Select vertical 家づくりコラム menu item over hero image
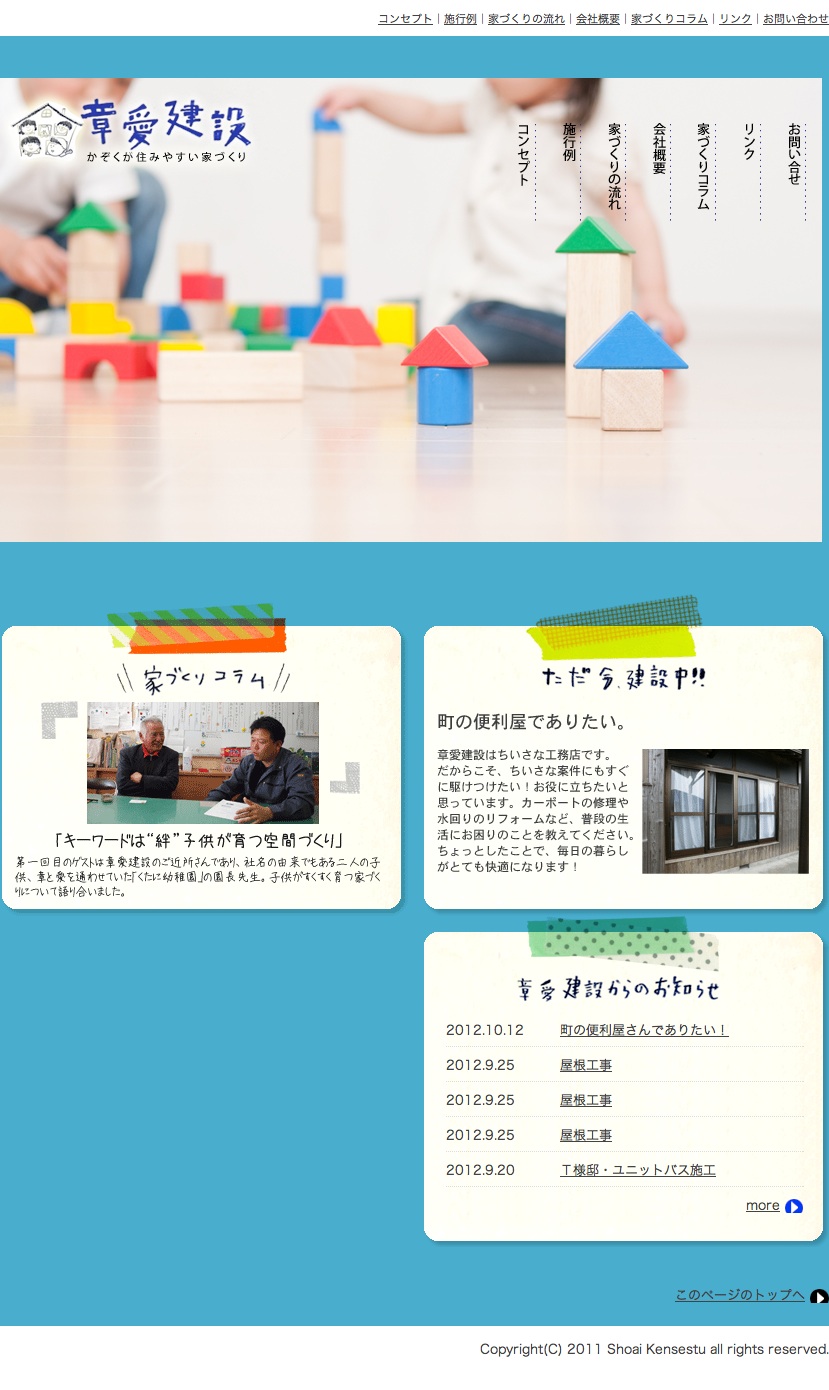829x1390 pixels. 703,166
